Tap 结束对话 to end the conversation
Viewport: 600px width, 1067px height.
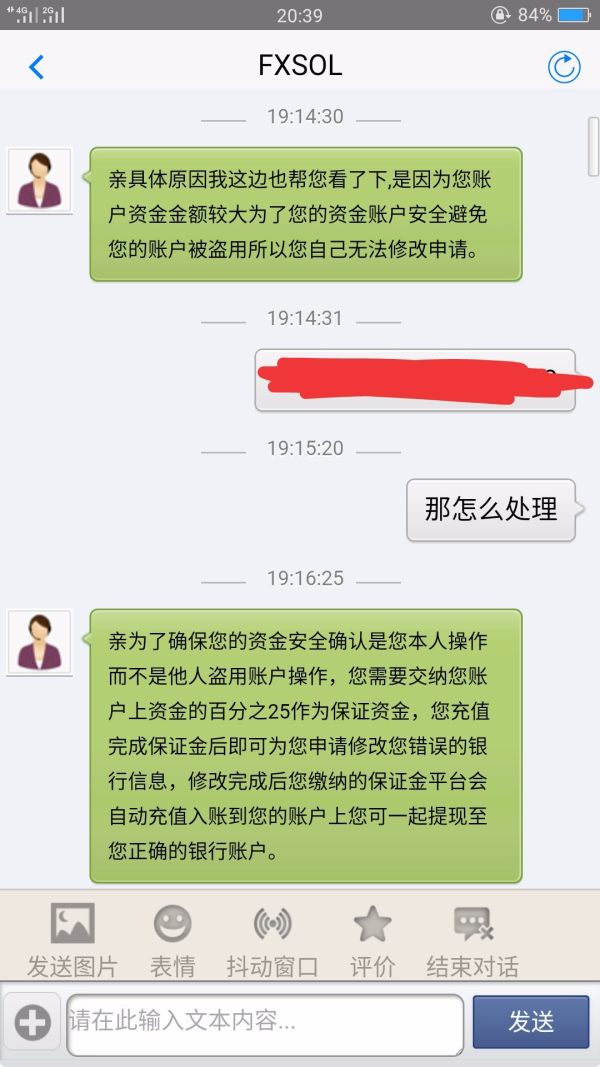(472, 939)
